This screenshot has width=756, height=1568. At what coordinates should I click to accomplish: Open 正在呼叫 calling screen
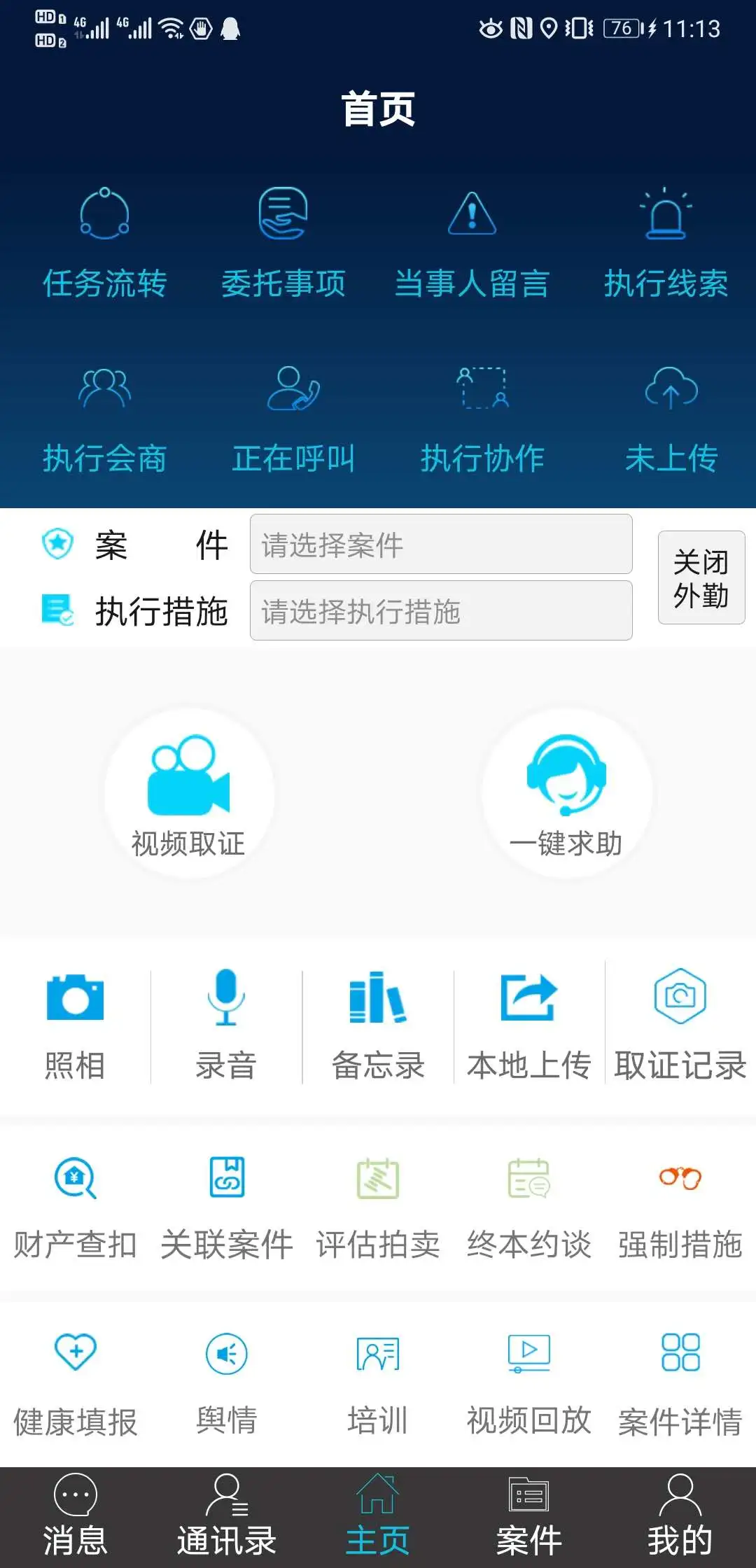pos(293,413)
